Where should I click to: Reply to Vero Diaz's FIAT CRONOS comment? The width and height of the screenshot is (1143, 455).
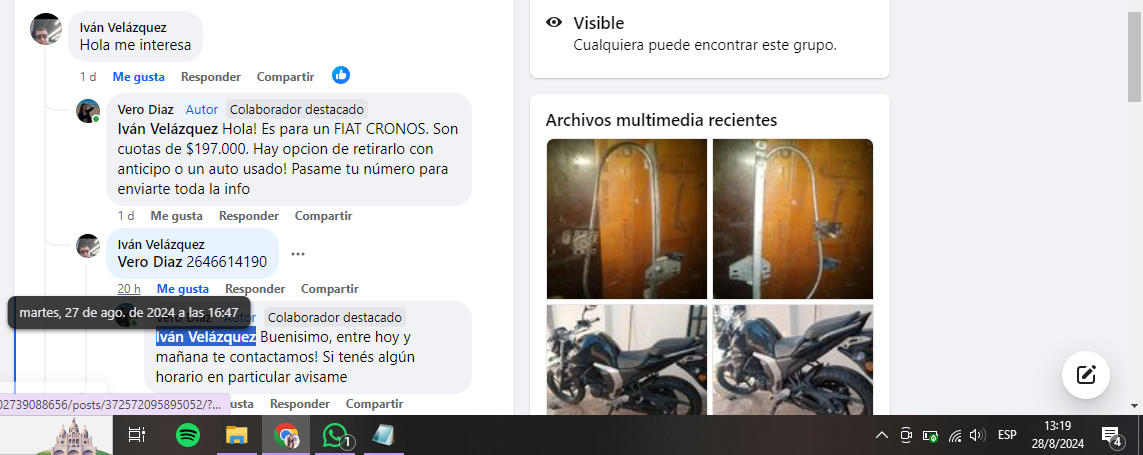pos(248,216)
